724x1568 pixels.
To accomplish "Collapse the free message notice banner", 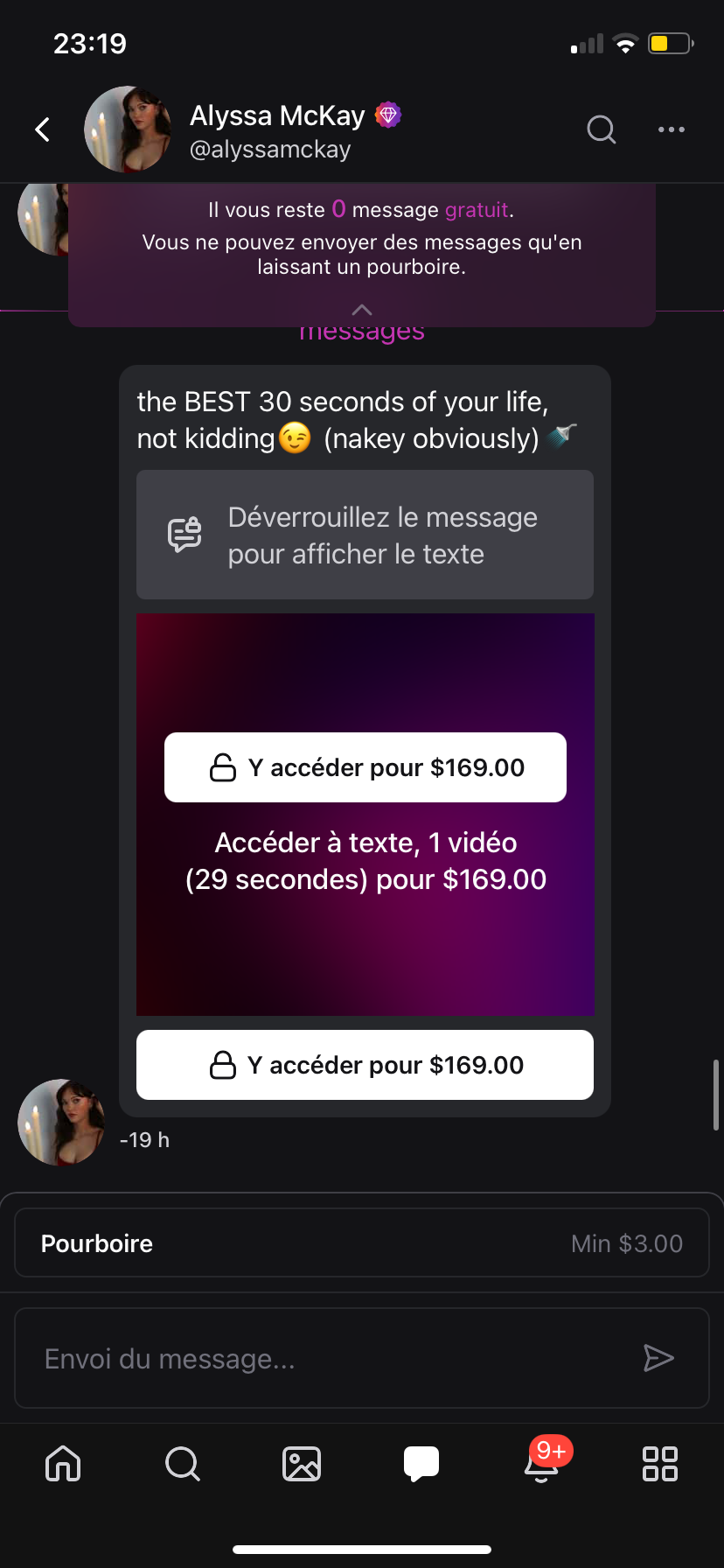I will 362,310.
